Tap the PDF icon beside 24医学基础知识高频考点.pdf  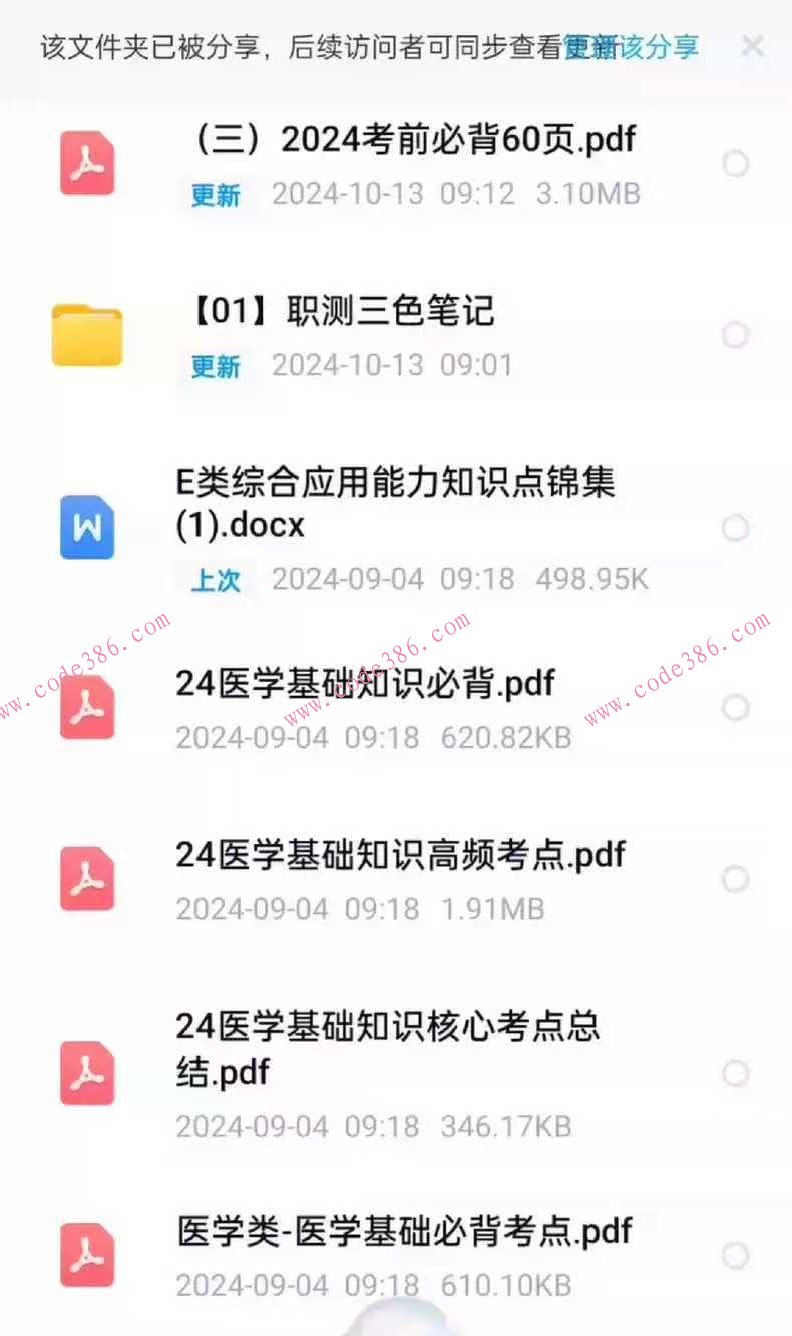coord(86,880)
